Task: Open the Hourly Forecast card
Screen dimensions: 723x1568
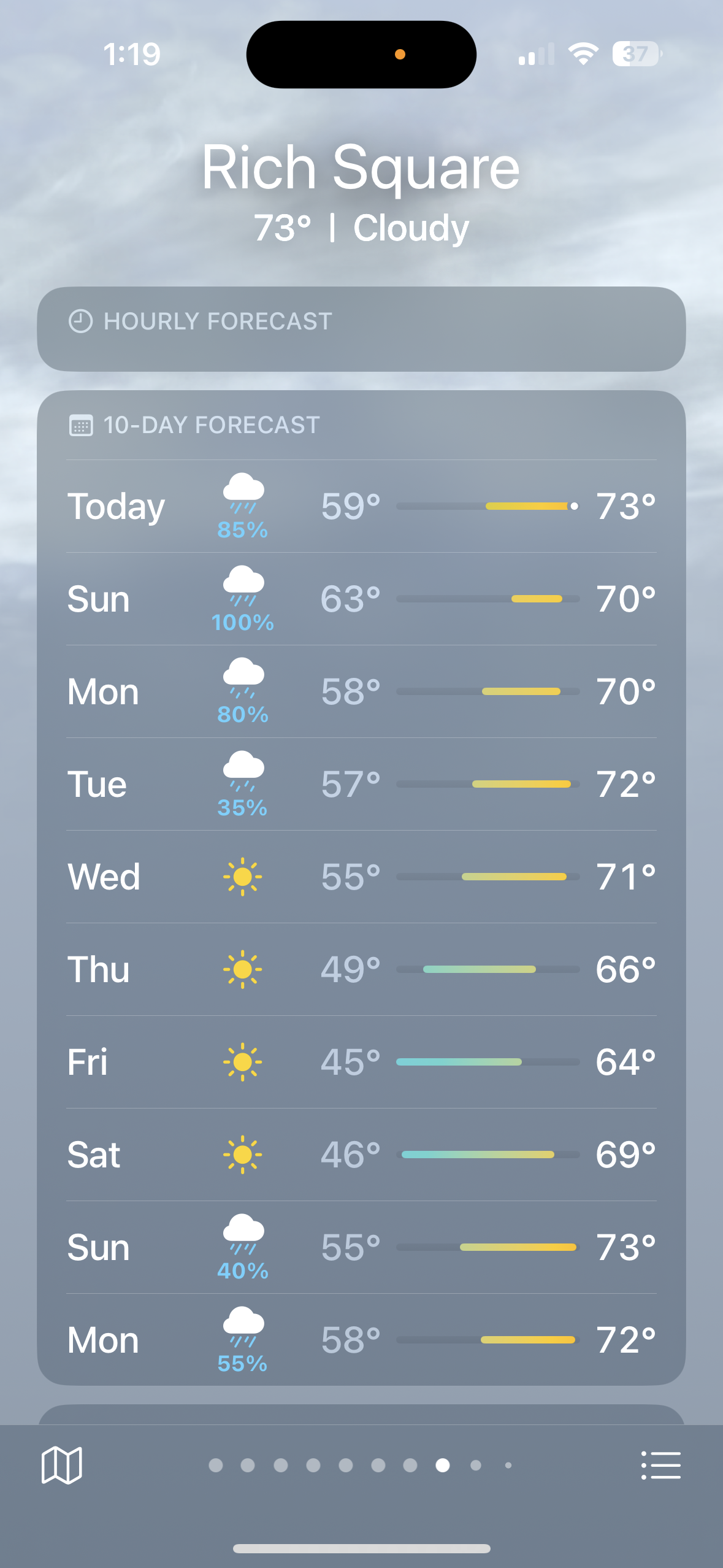Action: pos(361,328)
